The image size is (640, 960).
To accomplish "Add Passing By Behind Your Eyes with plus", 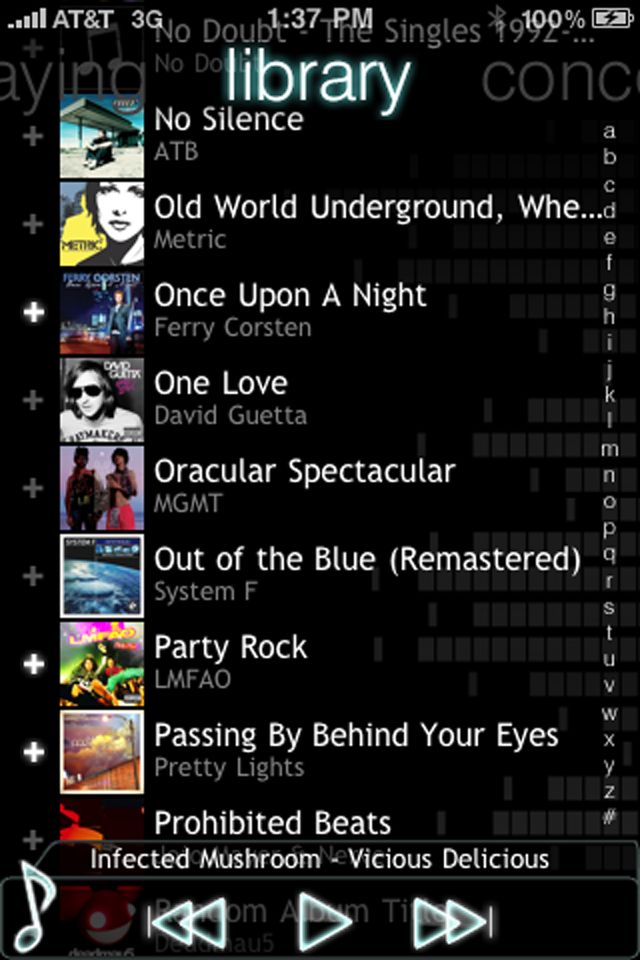I will 34,751.
